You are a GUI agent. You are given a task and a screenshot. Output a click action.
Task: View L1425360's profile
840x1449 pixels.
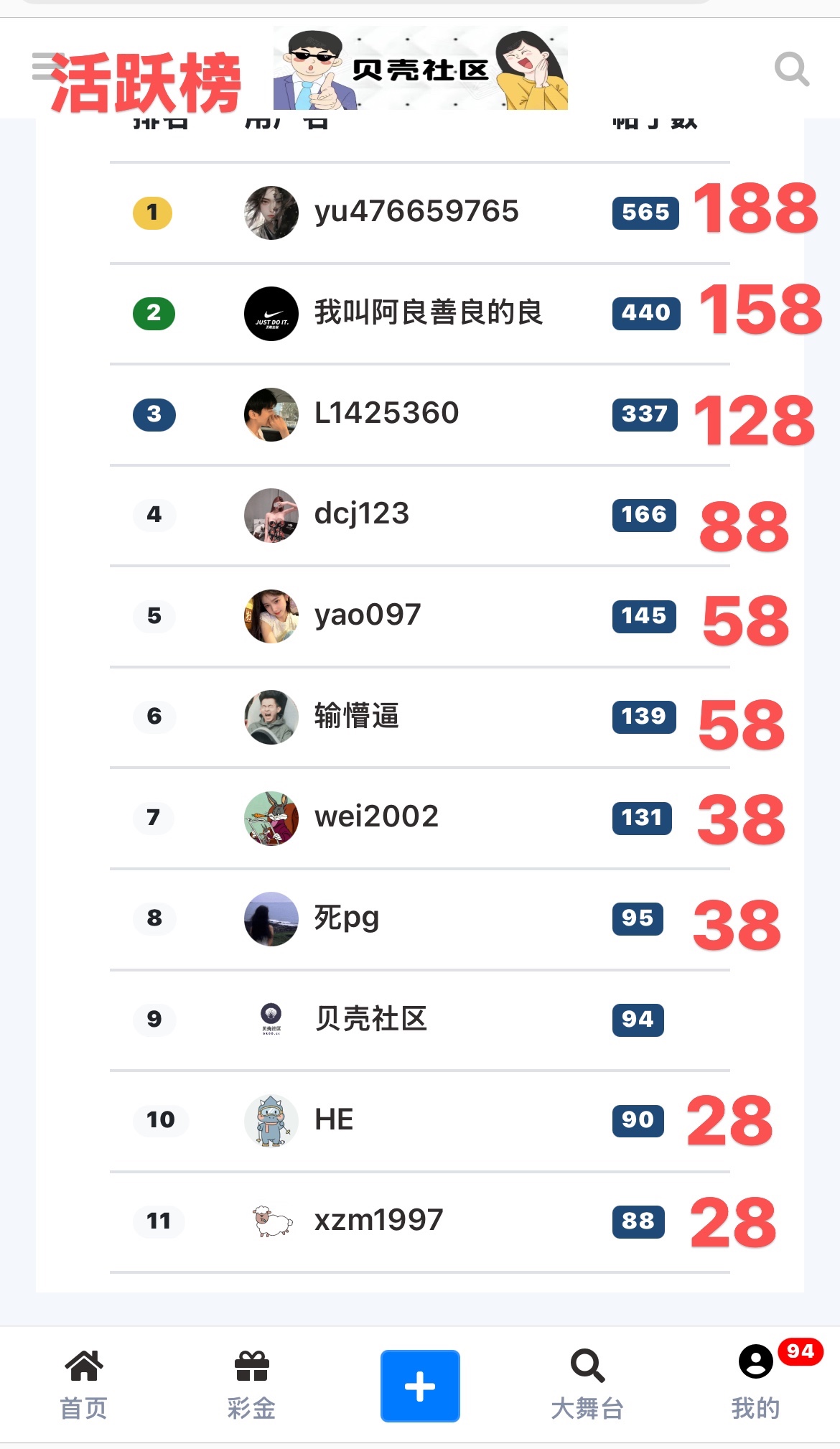click(x=386, y=414)
